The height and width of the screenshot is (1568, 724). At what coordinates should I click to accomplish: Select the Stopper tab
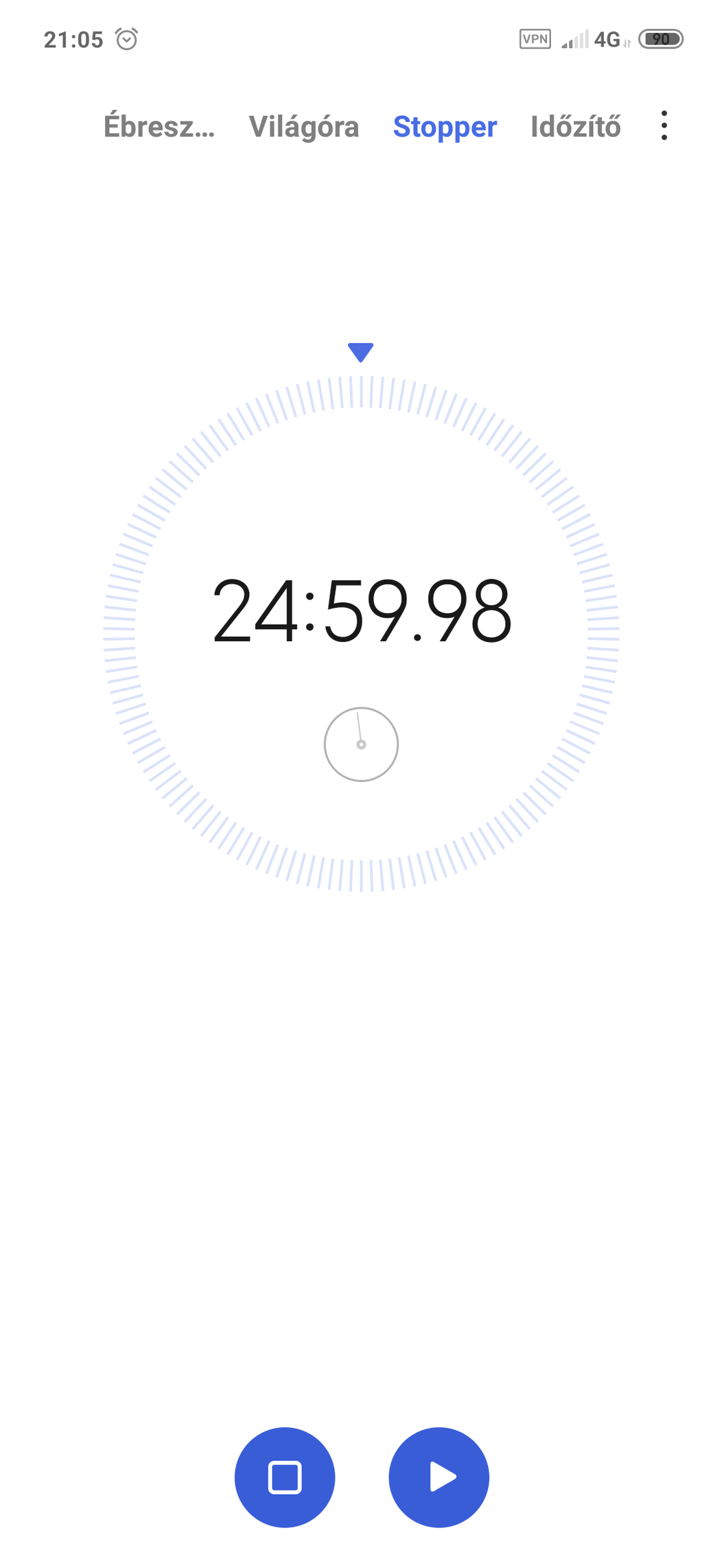445,128
